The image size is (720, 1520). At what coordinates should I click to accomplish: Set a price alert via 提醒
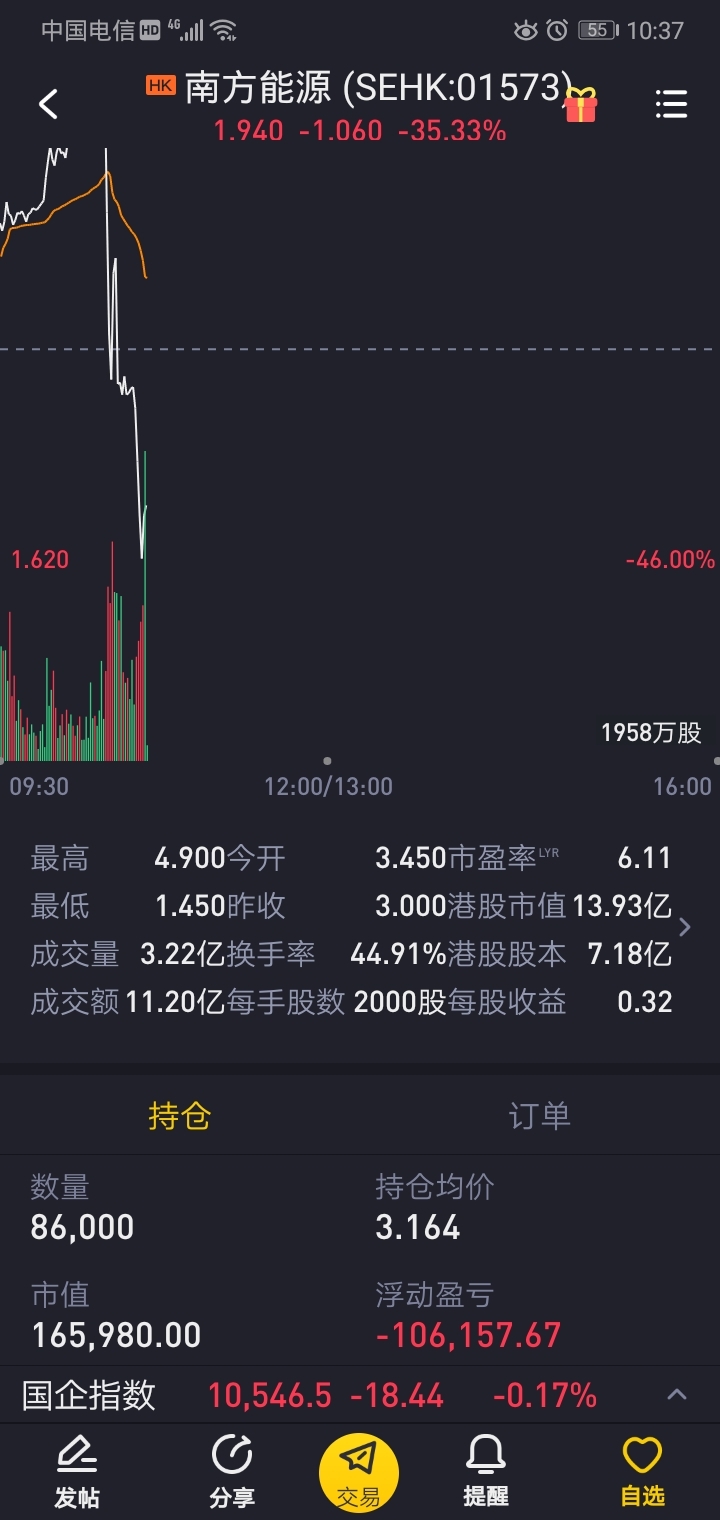486,1472
